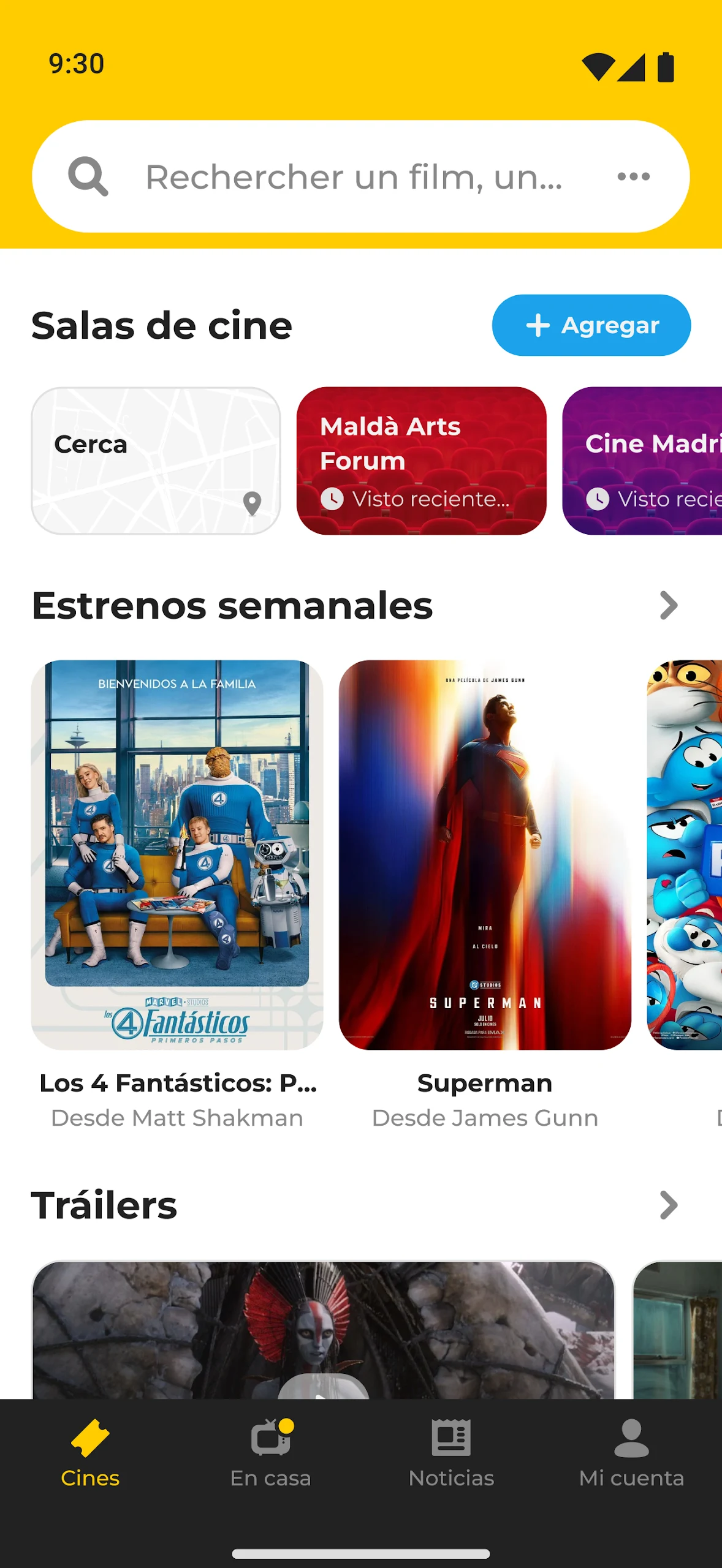Viewport: 722px width, 1568px height.
Task: Open the Cerca nearby cinemas card
Action: tap(156, 461)
